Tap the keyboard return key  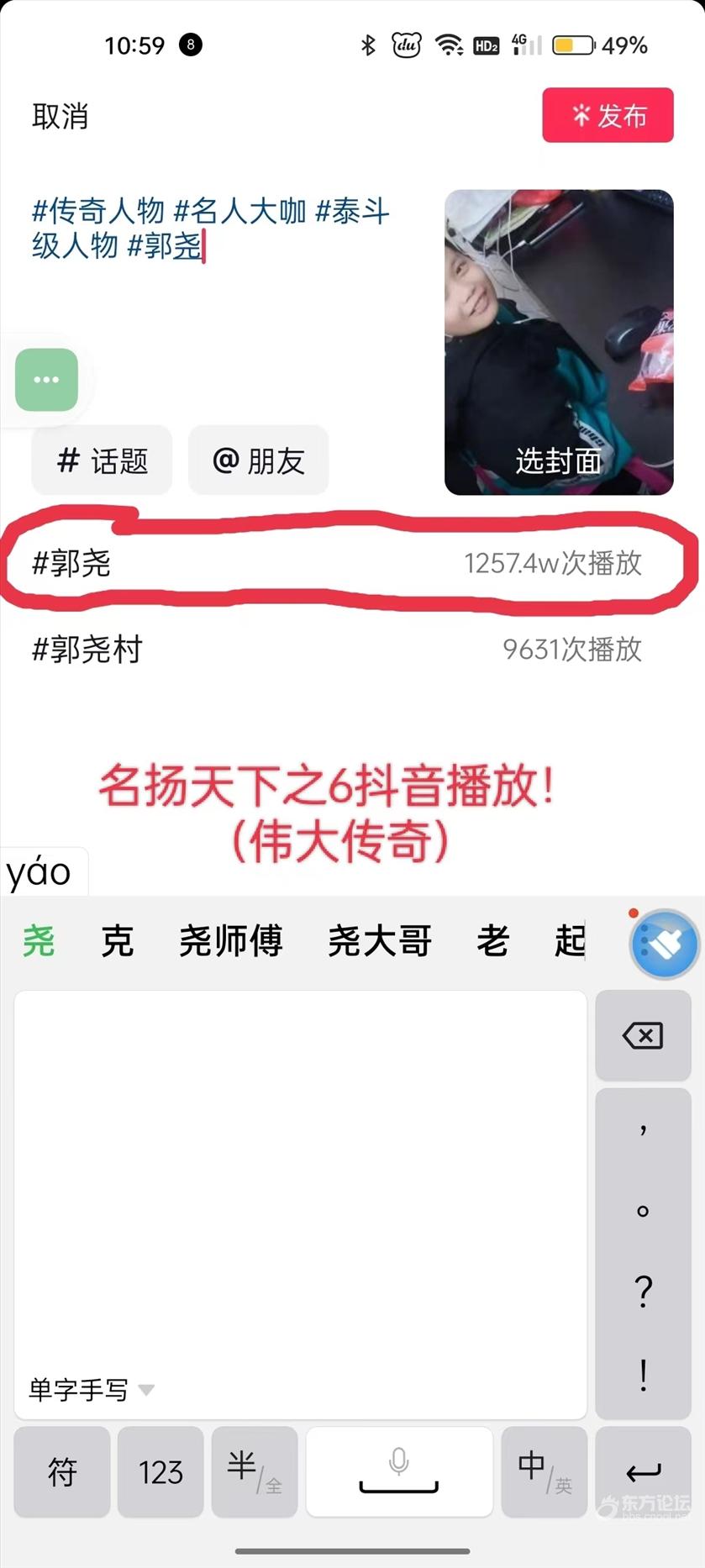pyautogui.click(x=643, y=1472)
